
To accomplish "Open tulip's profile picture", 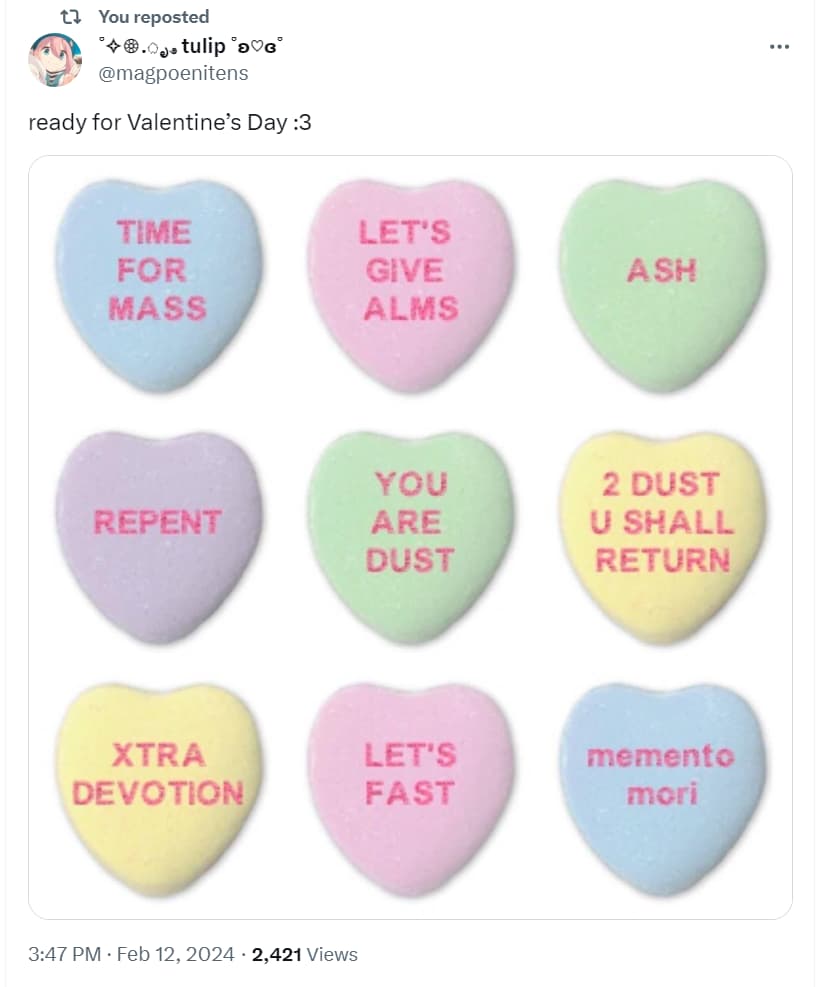I will click(54, 60).
